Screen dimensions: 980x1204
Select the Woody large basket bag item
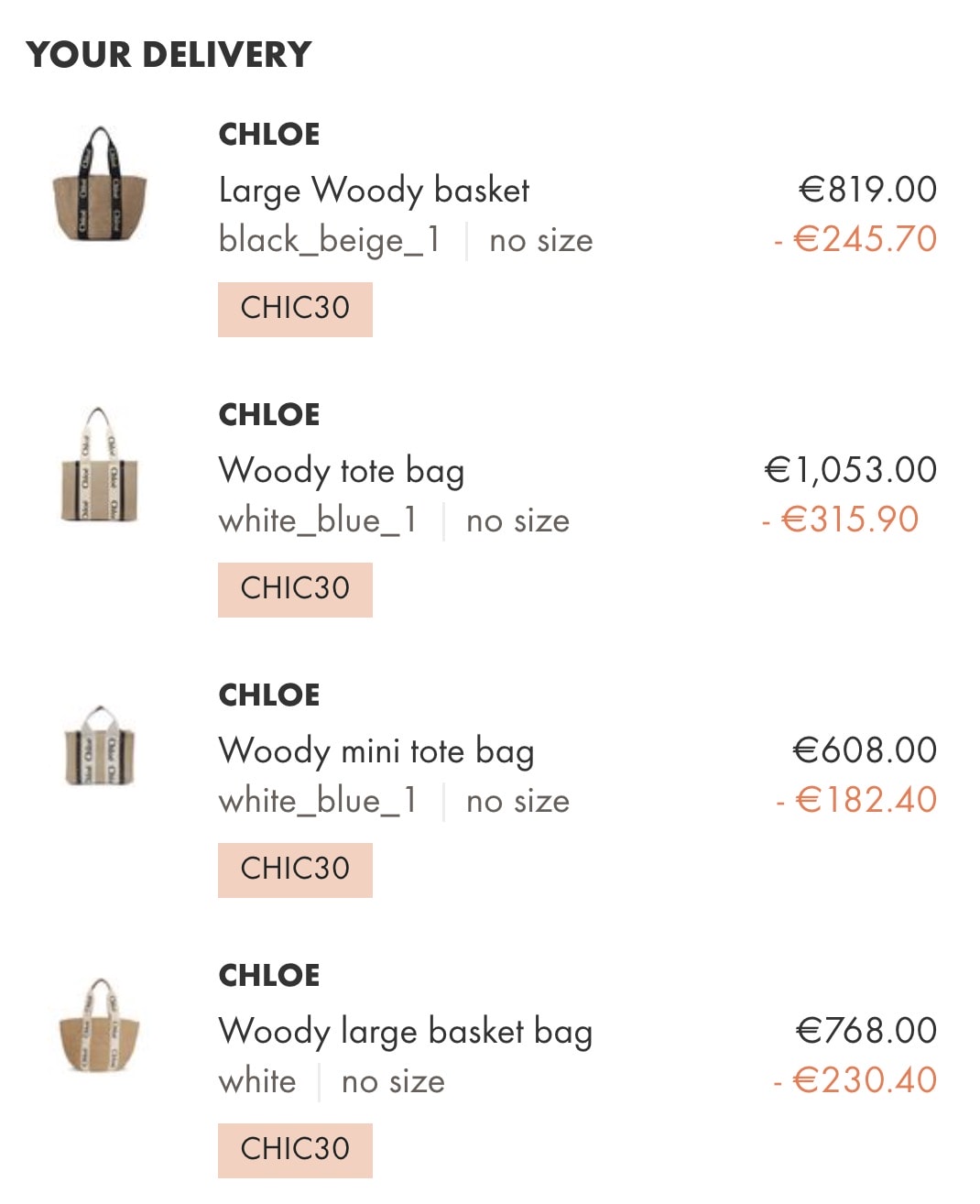coord(405,1032)
